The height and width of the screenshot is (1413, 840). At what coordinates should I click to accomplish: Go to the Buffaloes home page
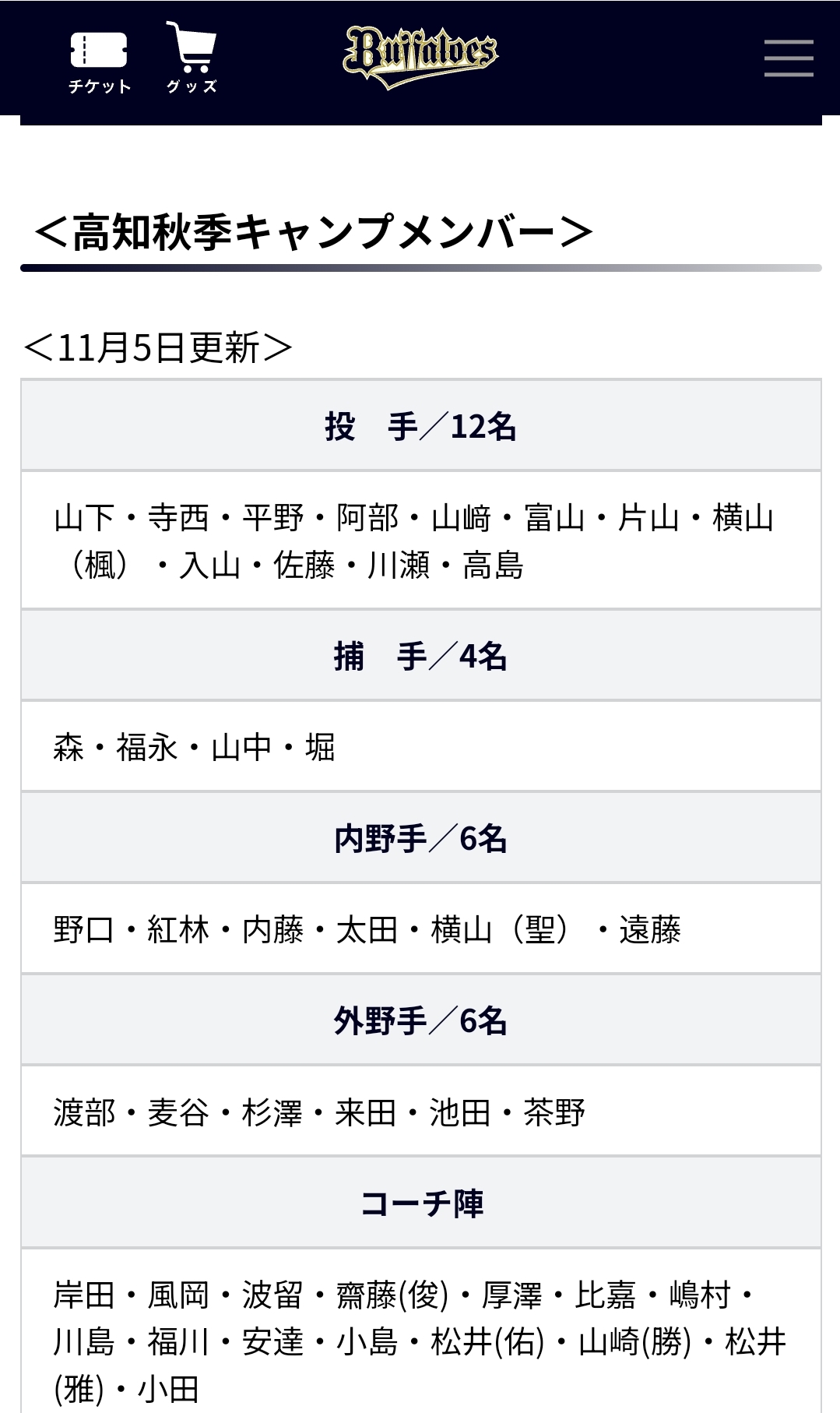420,56
